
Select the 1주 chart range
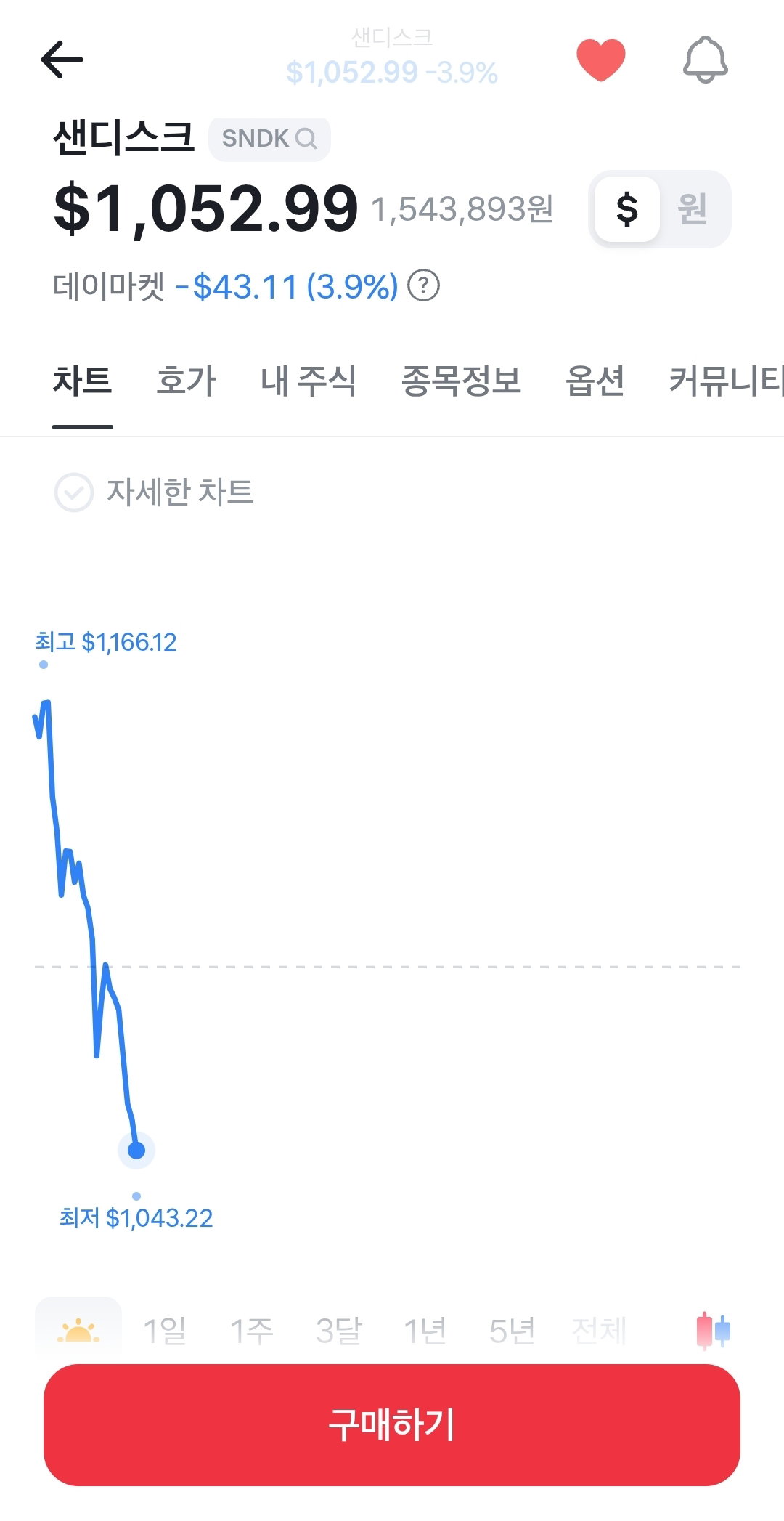click(251, 1331)
